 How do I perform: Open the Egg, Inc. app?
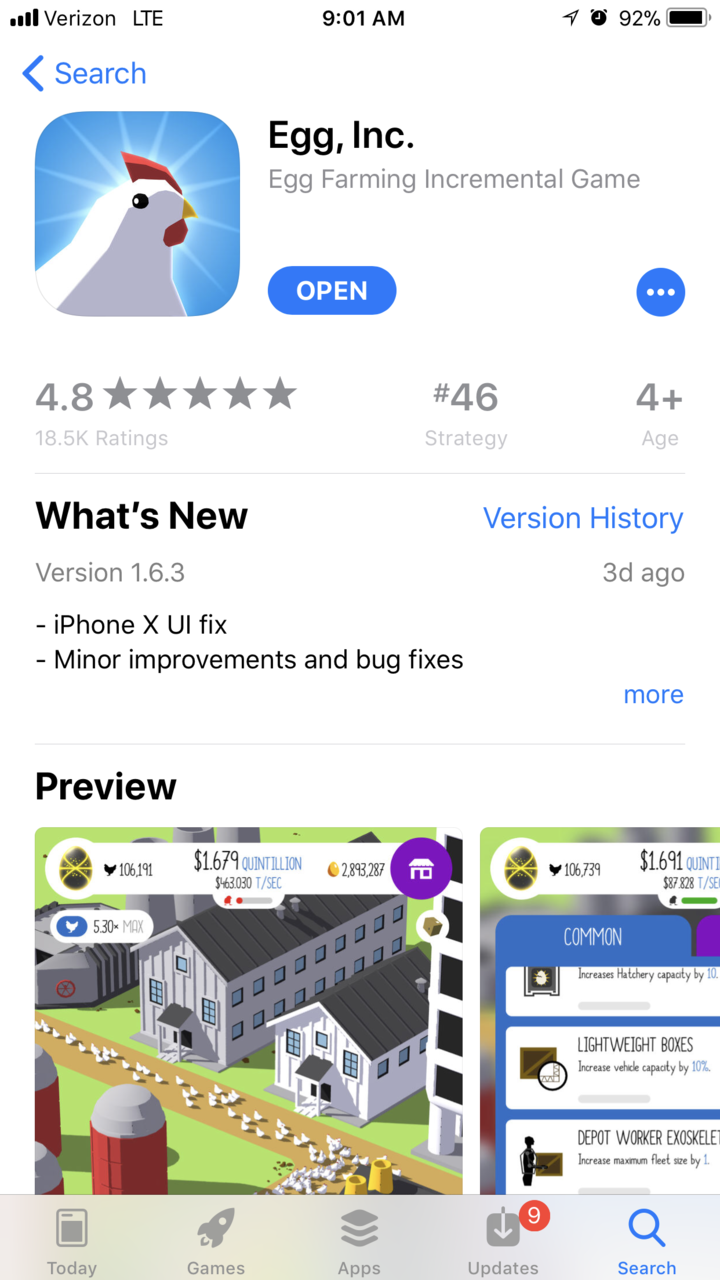click(332, 291)
